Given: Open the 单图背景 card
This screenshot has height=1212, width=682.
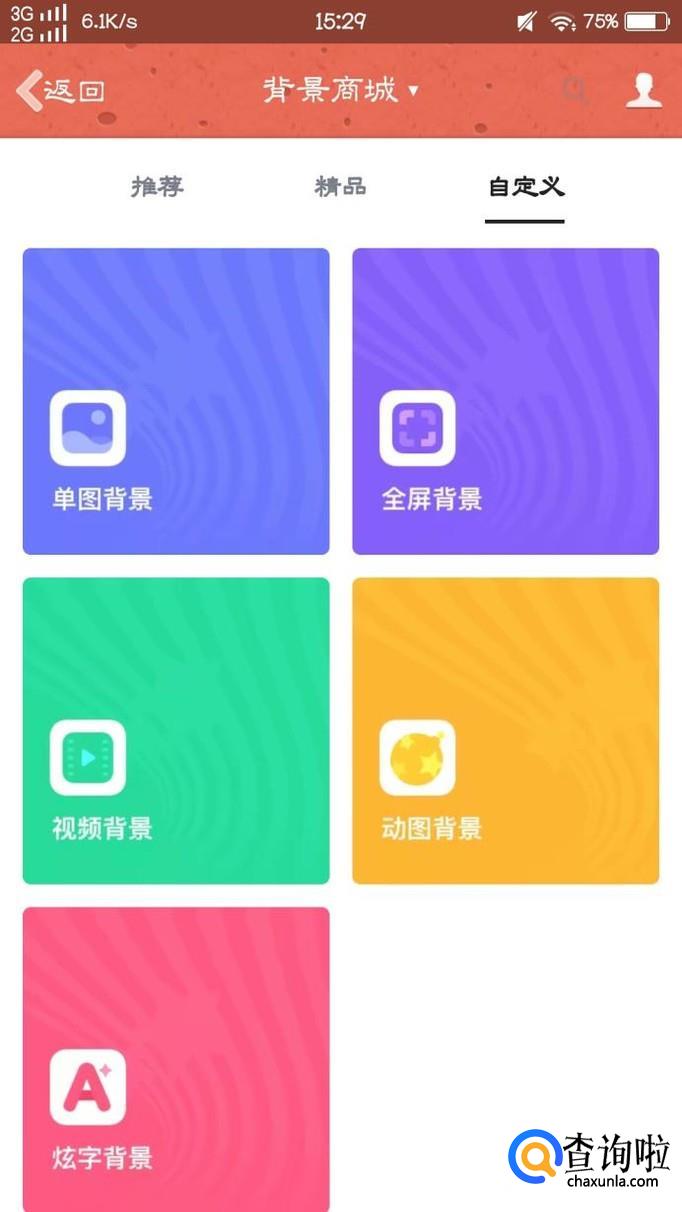Looking at the screenshot, I should pyautogui.click(x=176, y=401).
